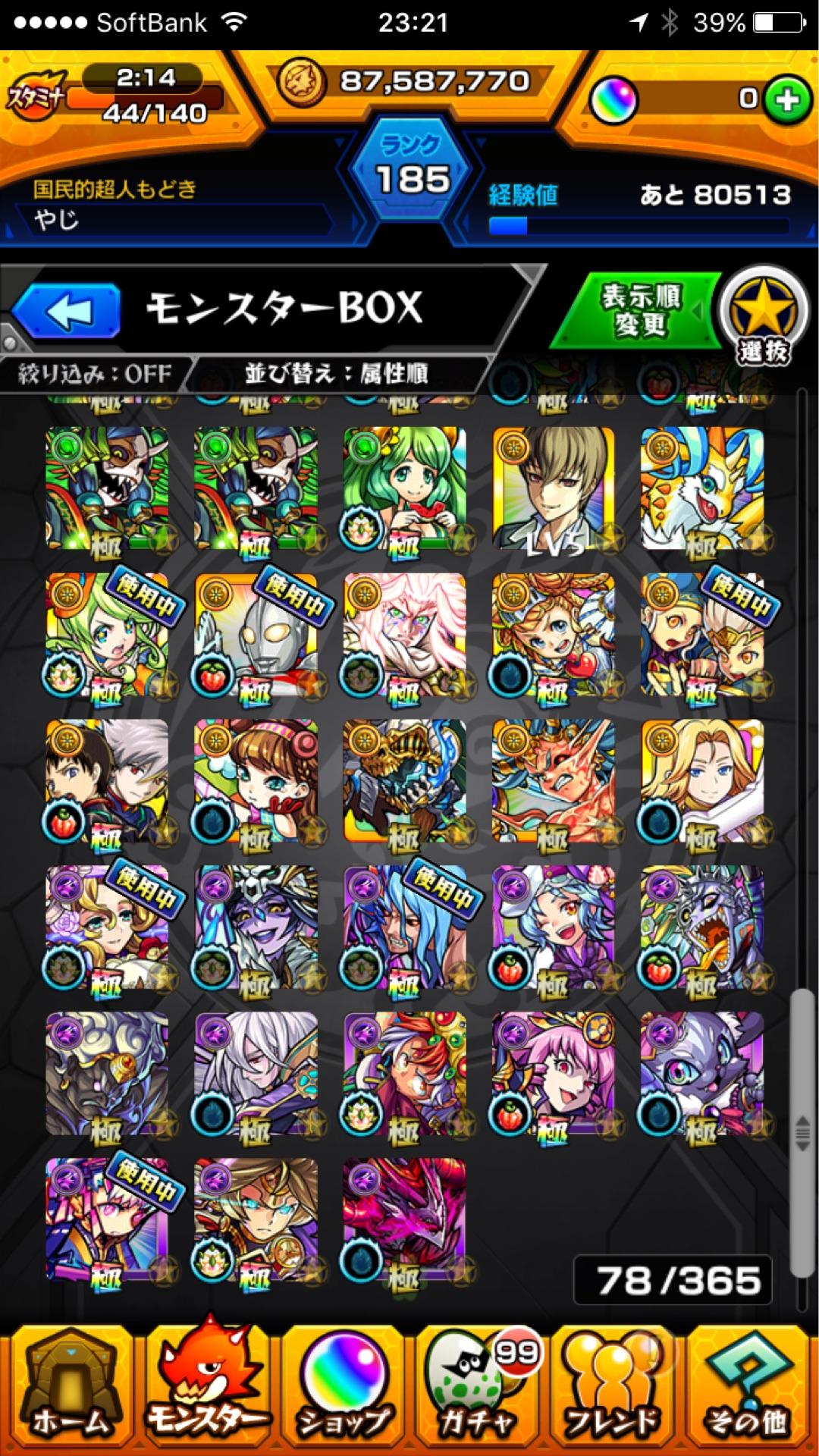Go back with the blue arrow button
The image size is (819, 1456).
coord(67,311)
